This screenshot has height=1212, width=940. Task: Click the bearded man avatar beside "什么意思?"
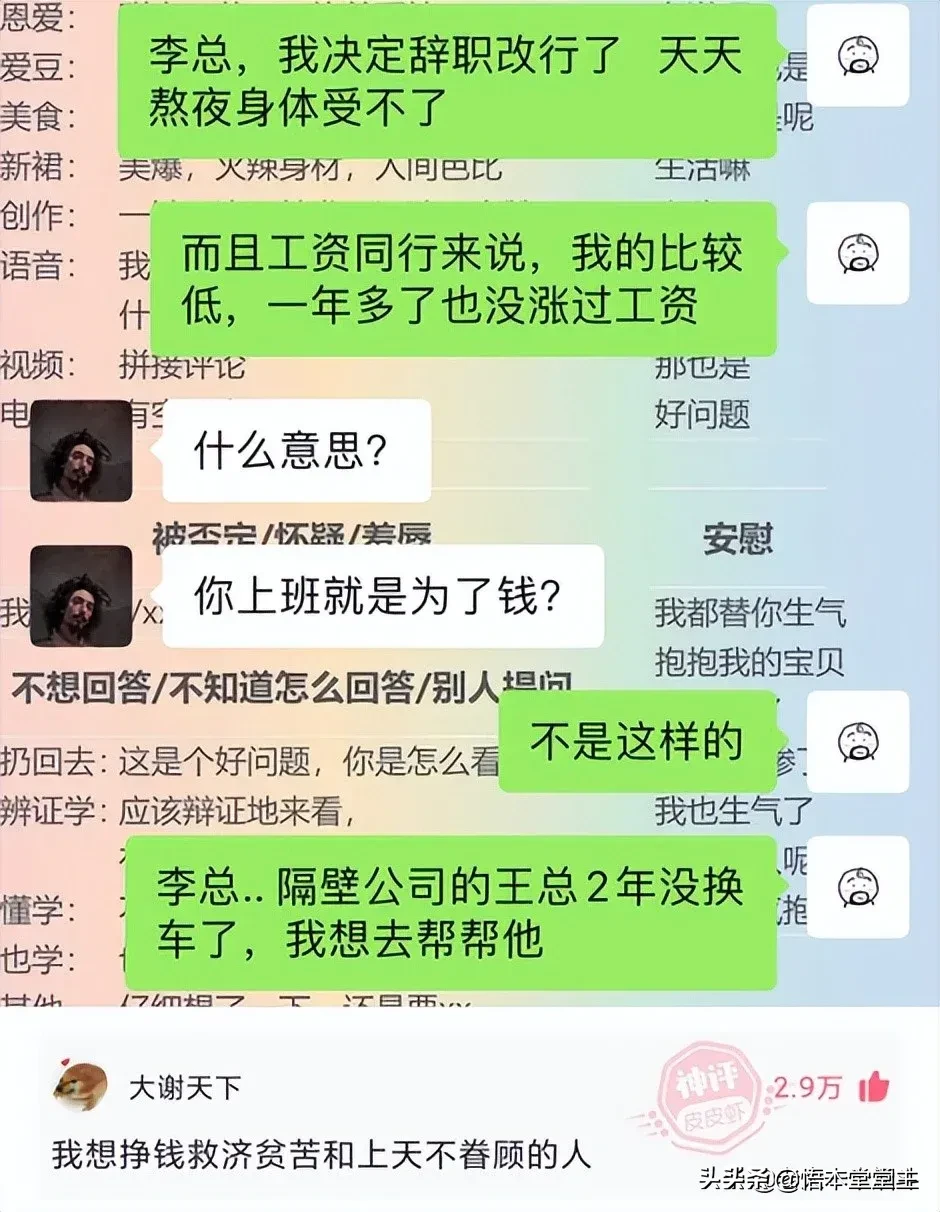pyautogui.click(x=80, y=452)
